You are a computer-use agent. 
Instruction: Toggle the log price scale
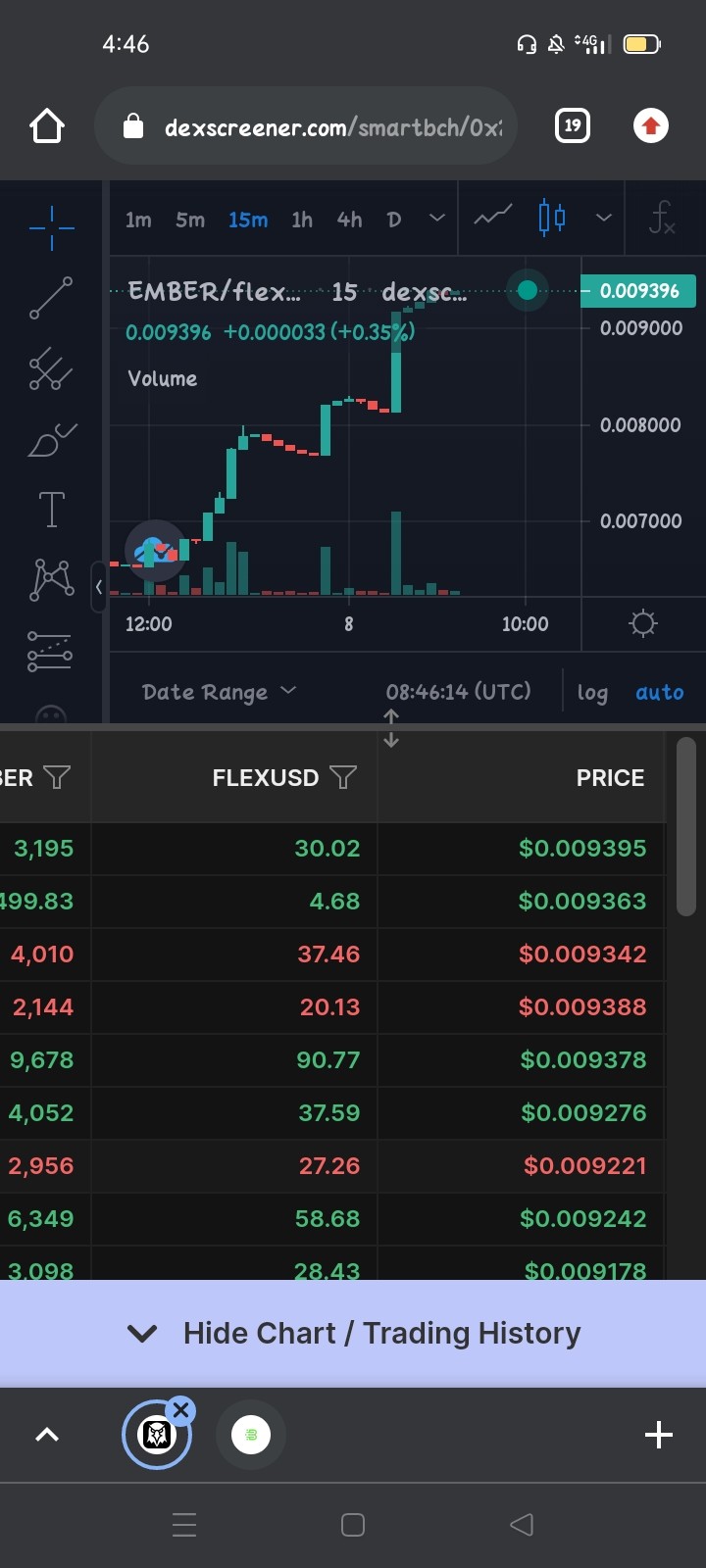click(592, 692)
